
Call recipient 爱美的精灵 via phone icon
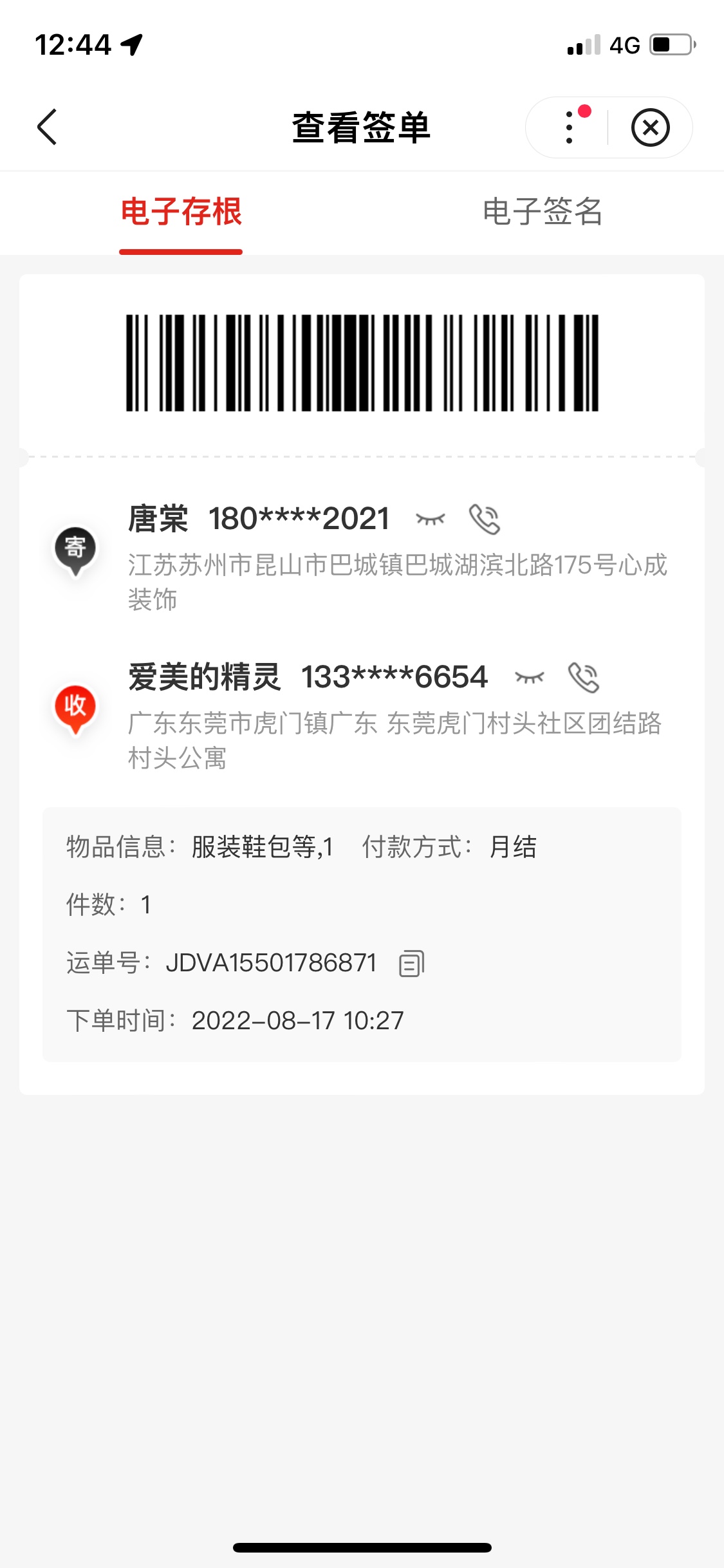tap(583, 677)
